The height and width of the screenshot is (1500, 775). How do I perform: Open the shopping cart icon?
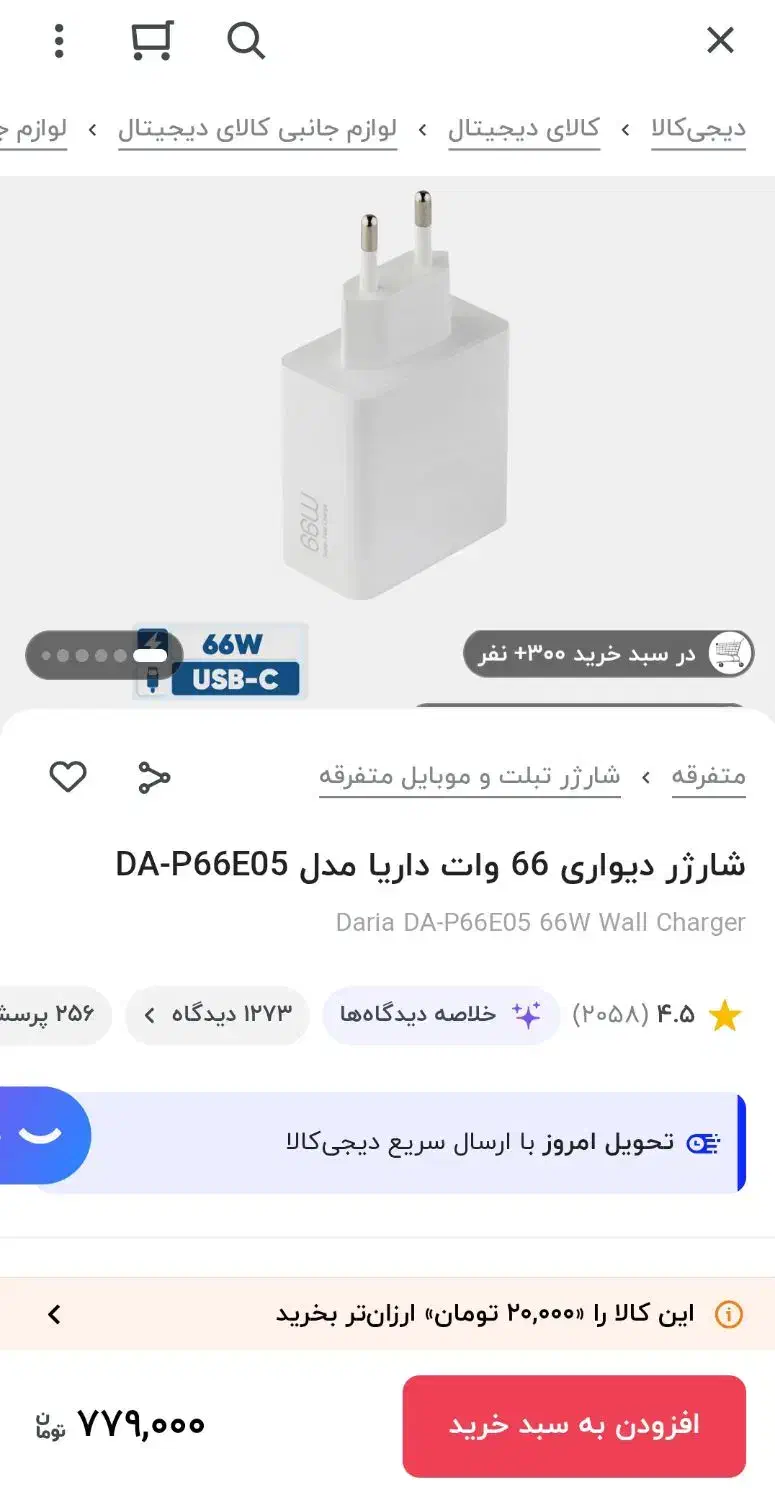152,40
